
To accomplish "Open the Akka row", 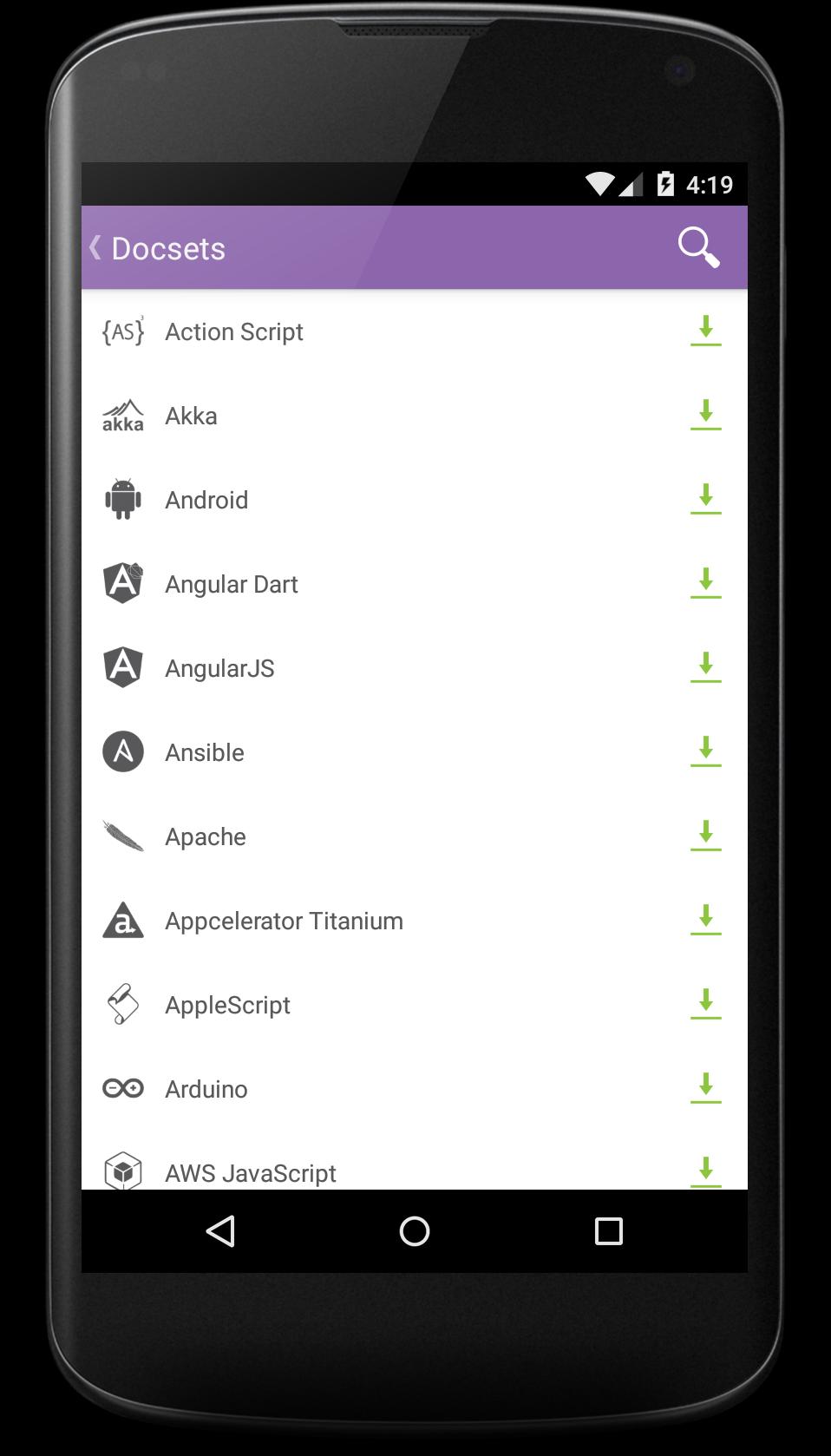I will (347, 416).
